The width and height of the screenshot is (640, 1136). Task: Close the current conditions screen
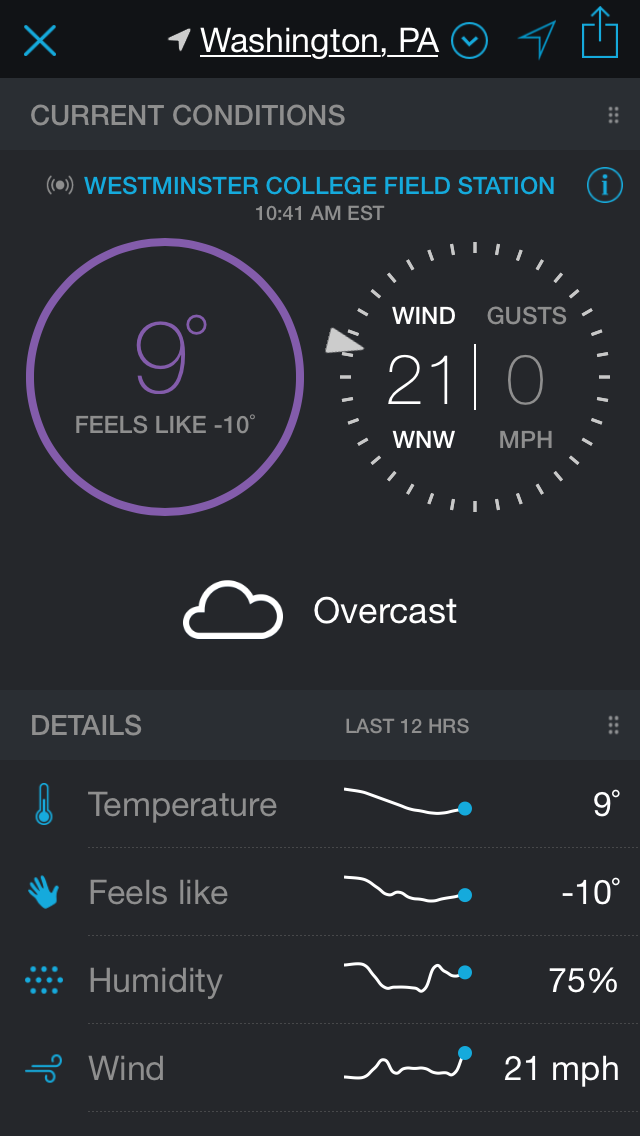tap(40, 40)
